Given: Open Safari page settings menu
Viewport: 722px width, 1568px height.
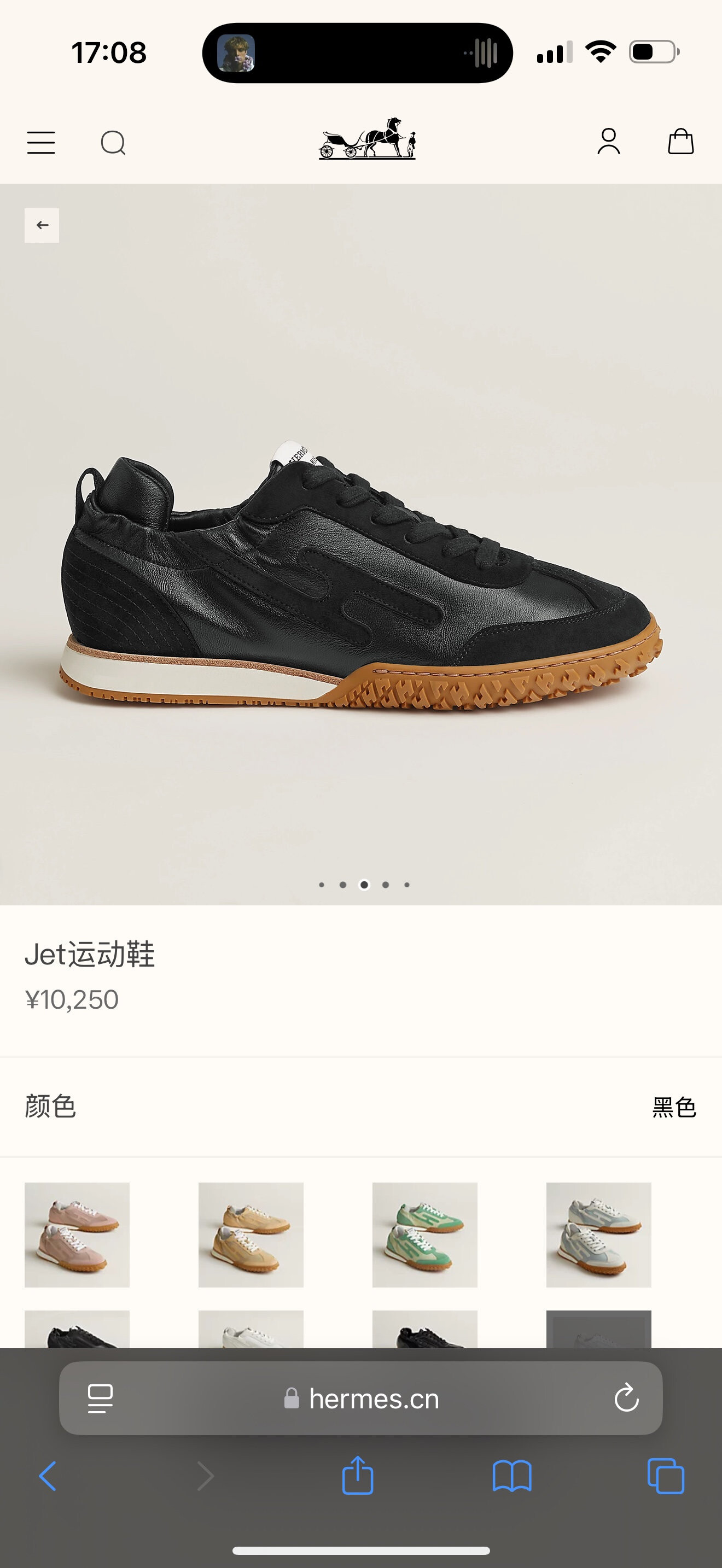Looking at the screenshot, I should 101,1398.
